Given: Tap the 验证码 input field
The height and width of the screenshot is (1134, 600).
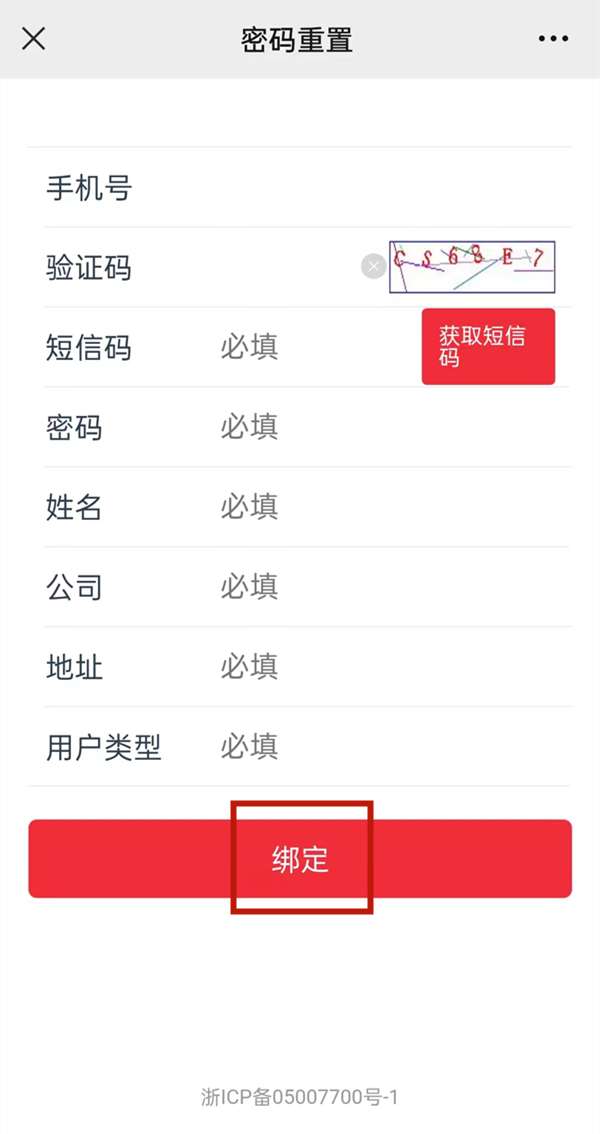Looking at the screenshot, I should (x=285, y=267).
